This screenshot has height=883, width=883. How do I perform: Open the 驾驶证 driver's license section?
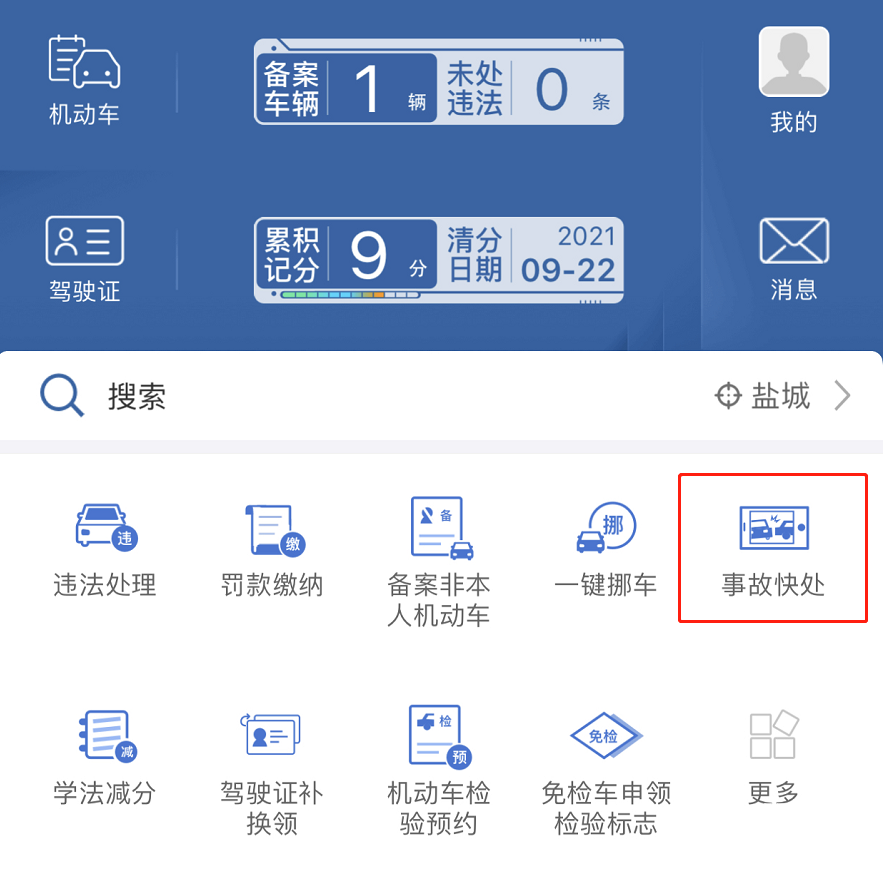coord(84,258)
